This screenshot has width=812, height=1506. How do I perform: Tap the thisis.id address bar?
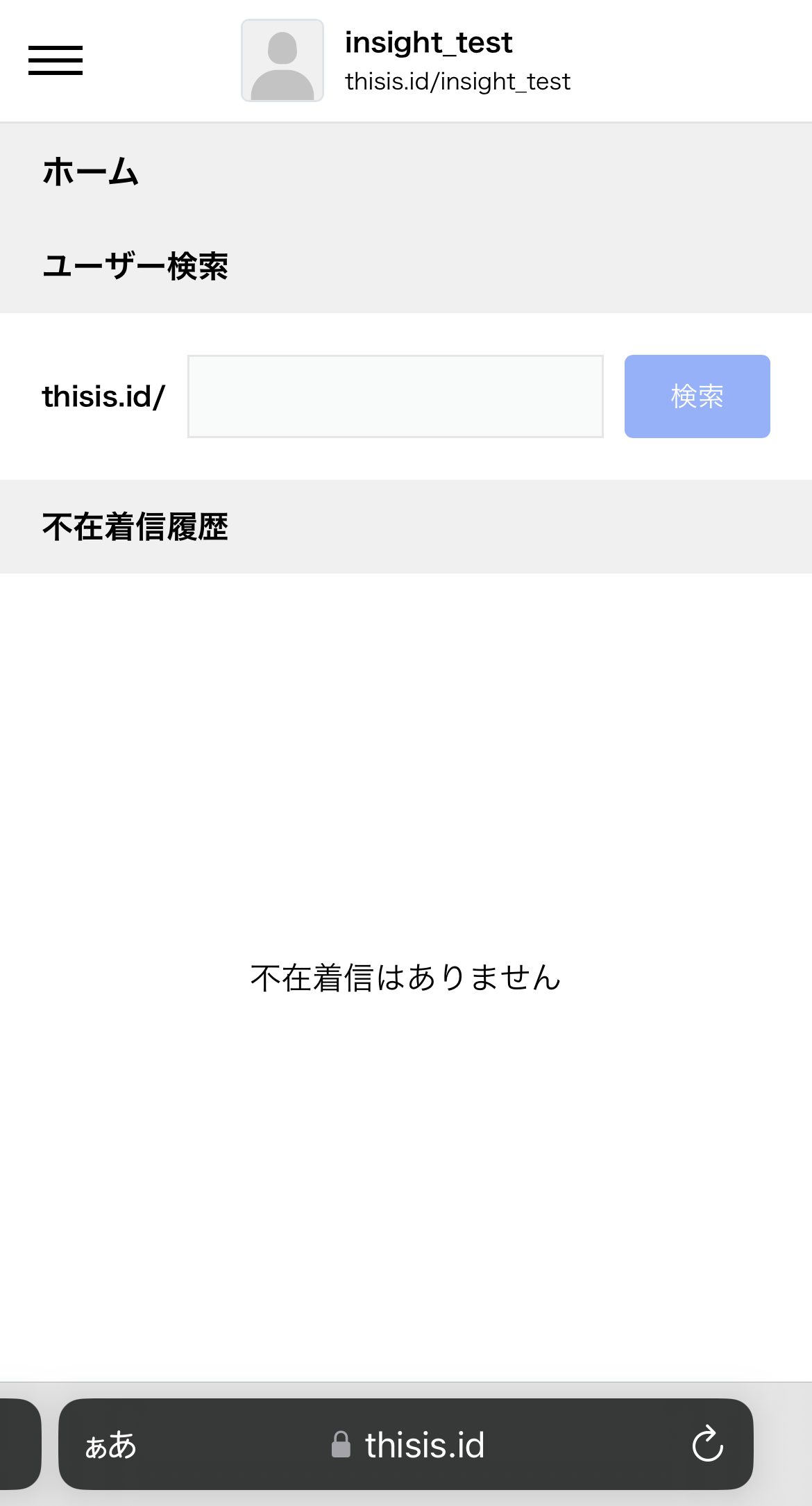(406, 1444)
